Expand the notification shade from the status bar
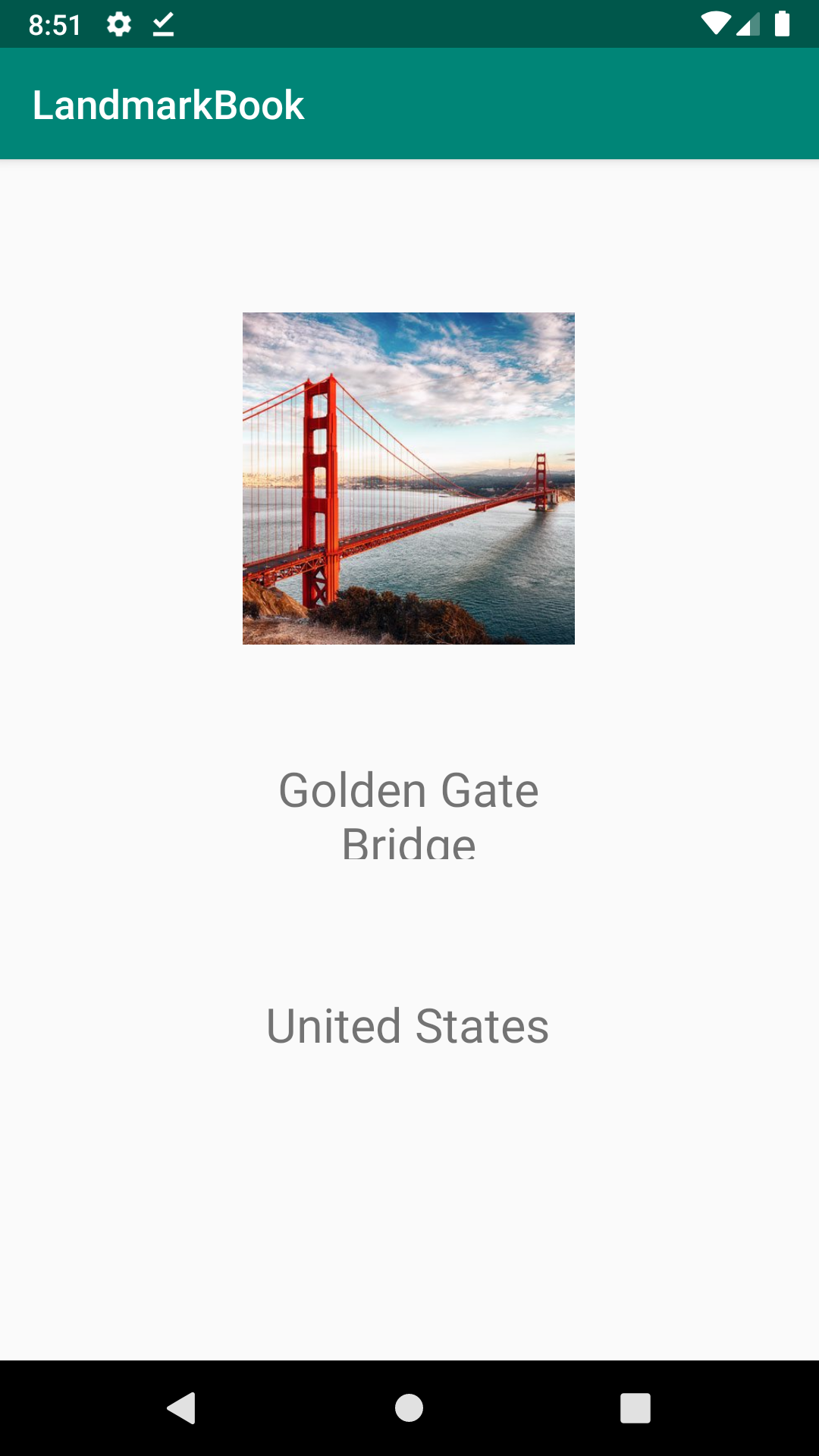 pyautogui.click(x=409, y=24)
